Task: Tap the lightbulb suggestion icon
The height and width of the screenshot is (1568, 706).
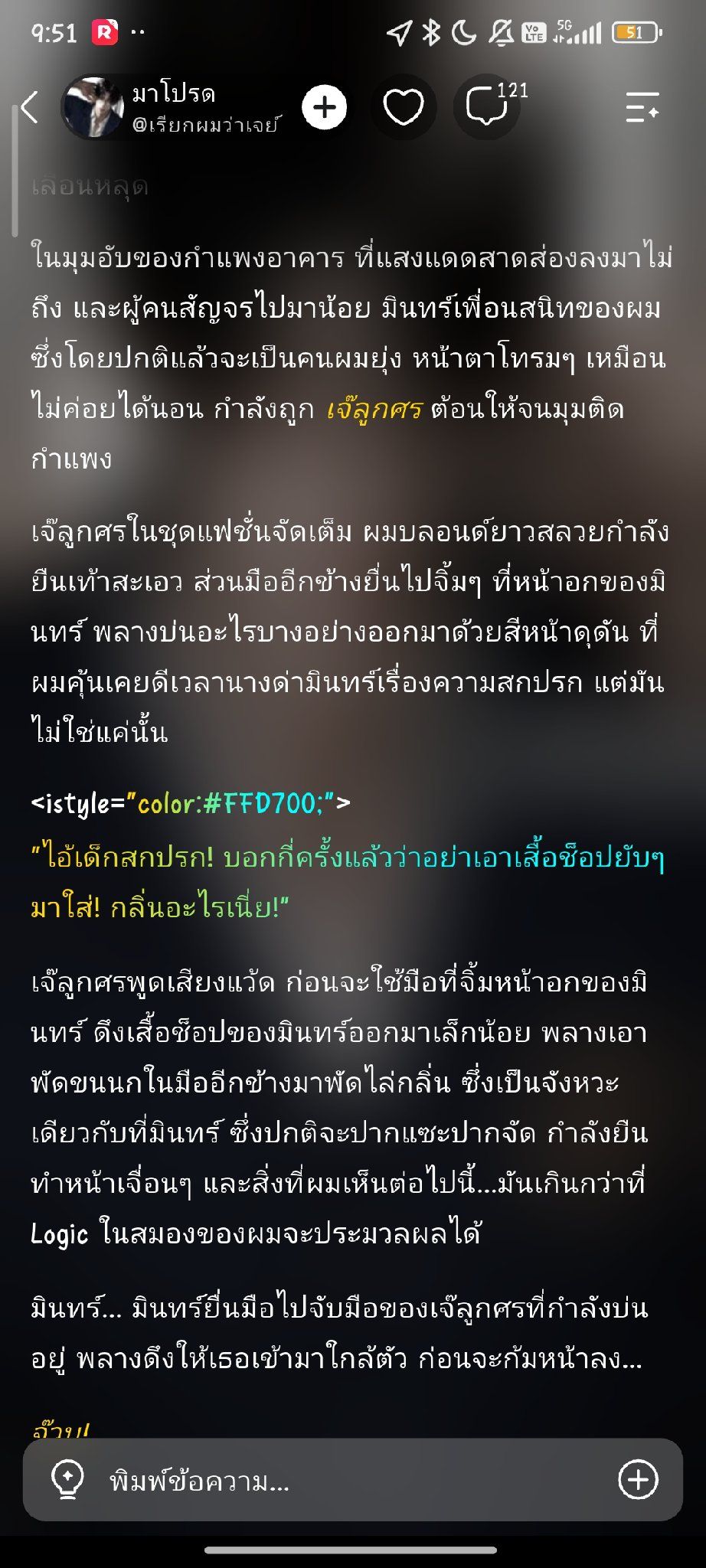Action: coord(67,1479)
